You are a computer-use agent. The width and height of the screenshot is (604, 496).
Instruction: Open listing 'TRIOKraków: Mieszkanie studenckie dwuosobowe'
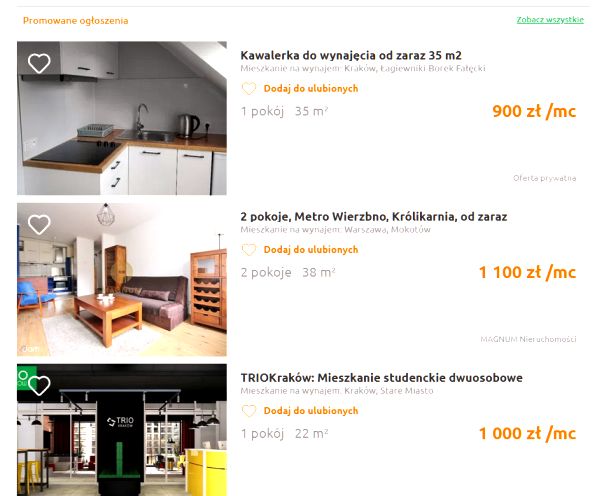pos(381,378)
